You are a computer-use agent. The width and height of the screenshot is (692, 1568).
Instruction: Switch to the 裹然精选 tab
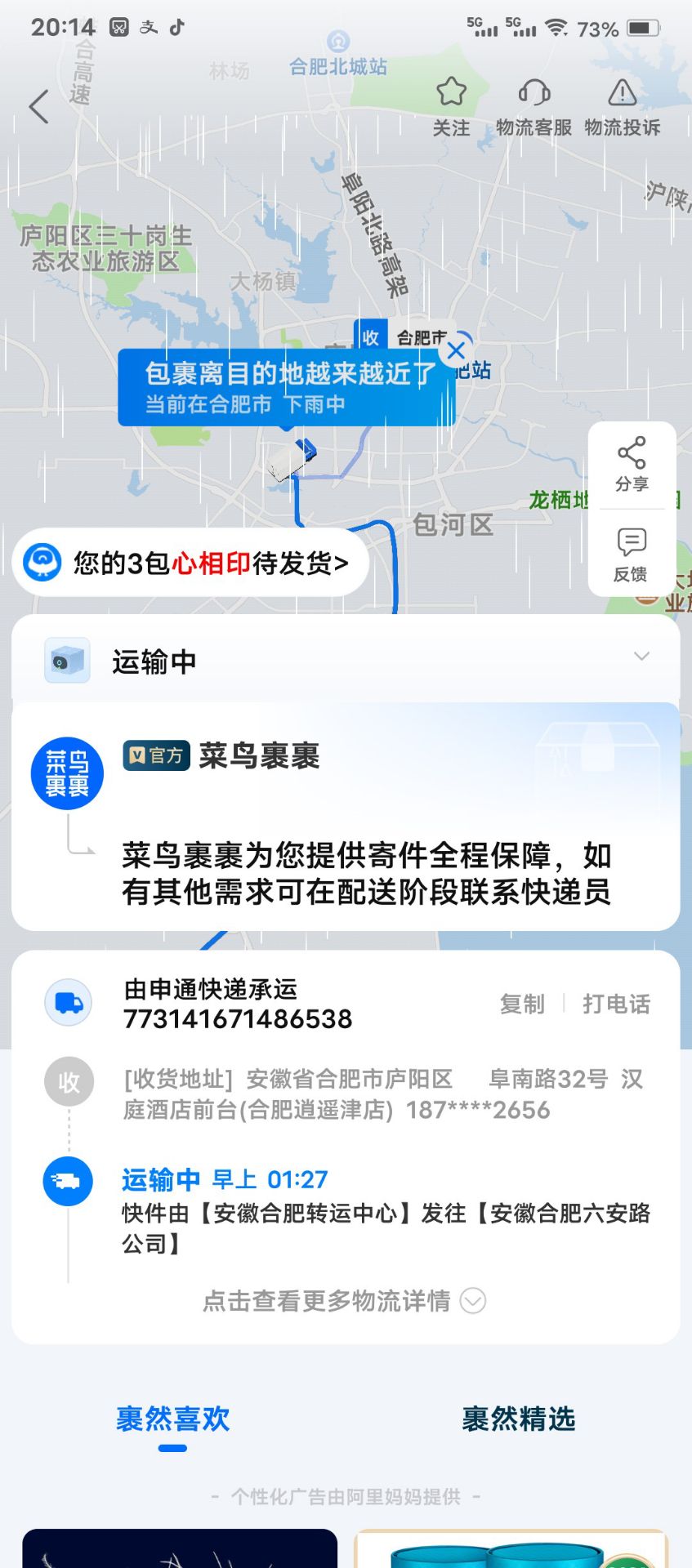518,1419
